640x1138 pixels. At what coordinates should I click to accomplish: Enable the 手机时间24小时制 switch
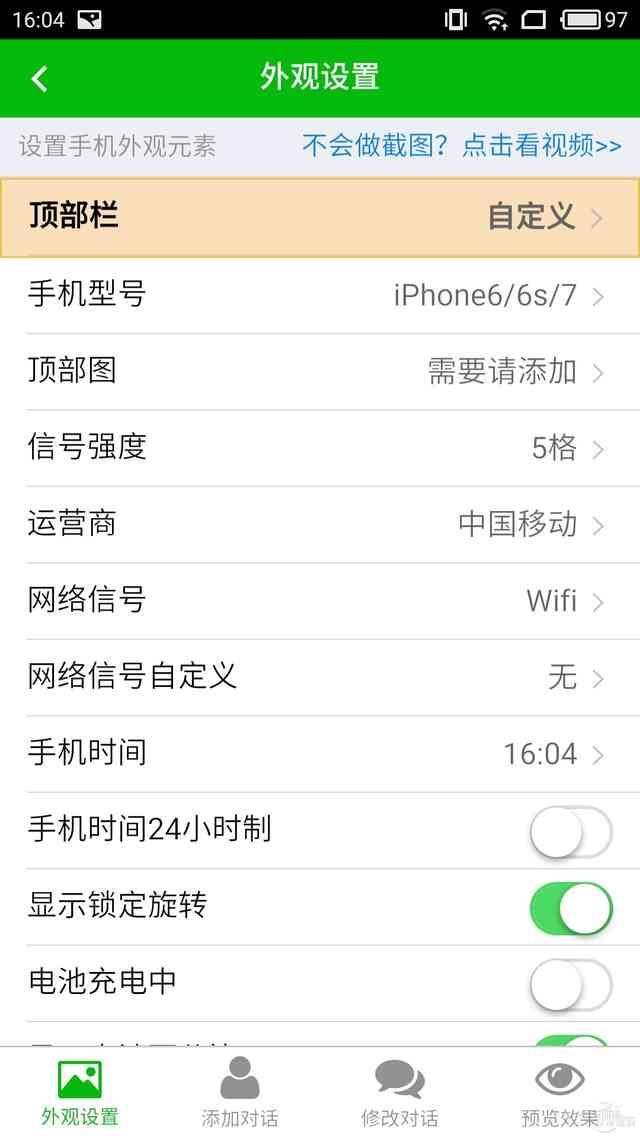pos(570,831)
